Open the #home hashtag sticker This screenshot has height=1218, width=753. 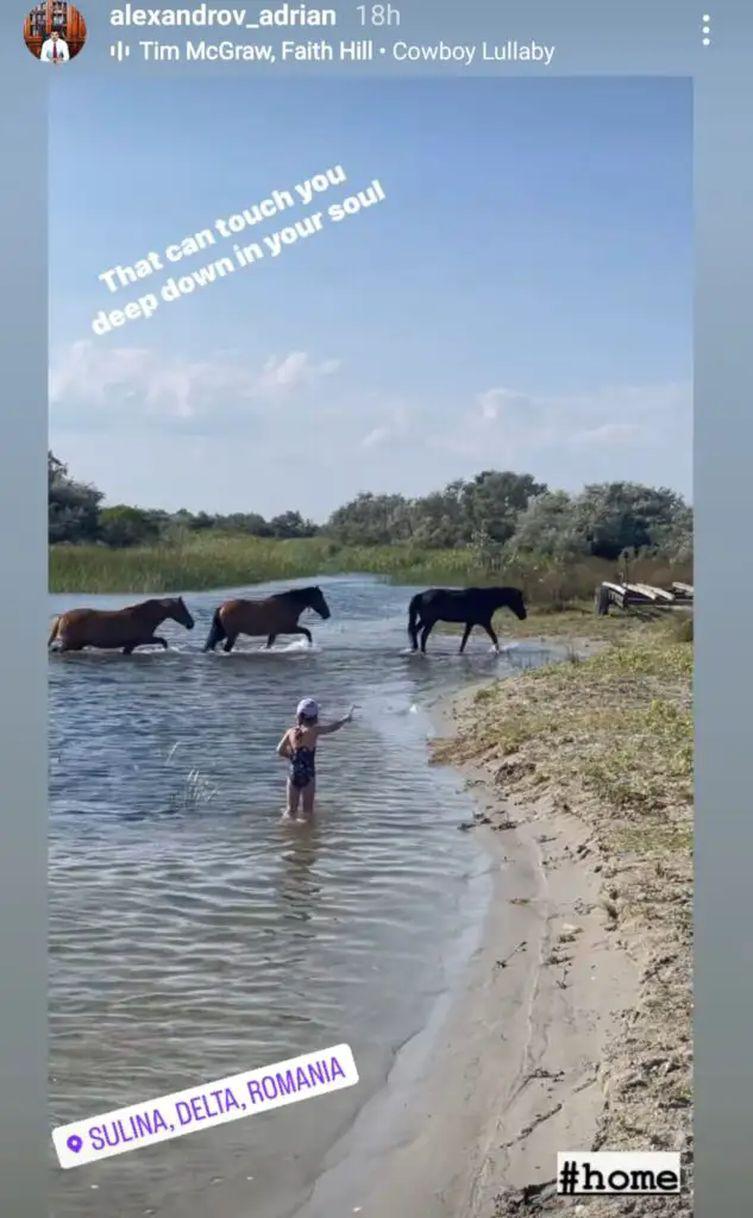[618, 1173]
